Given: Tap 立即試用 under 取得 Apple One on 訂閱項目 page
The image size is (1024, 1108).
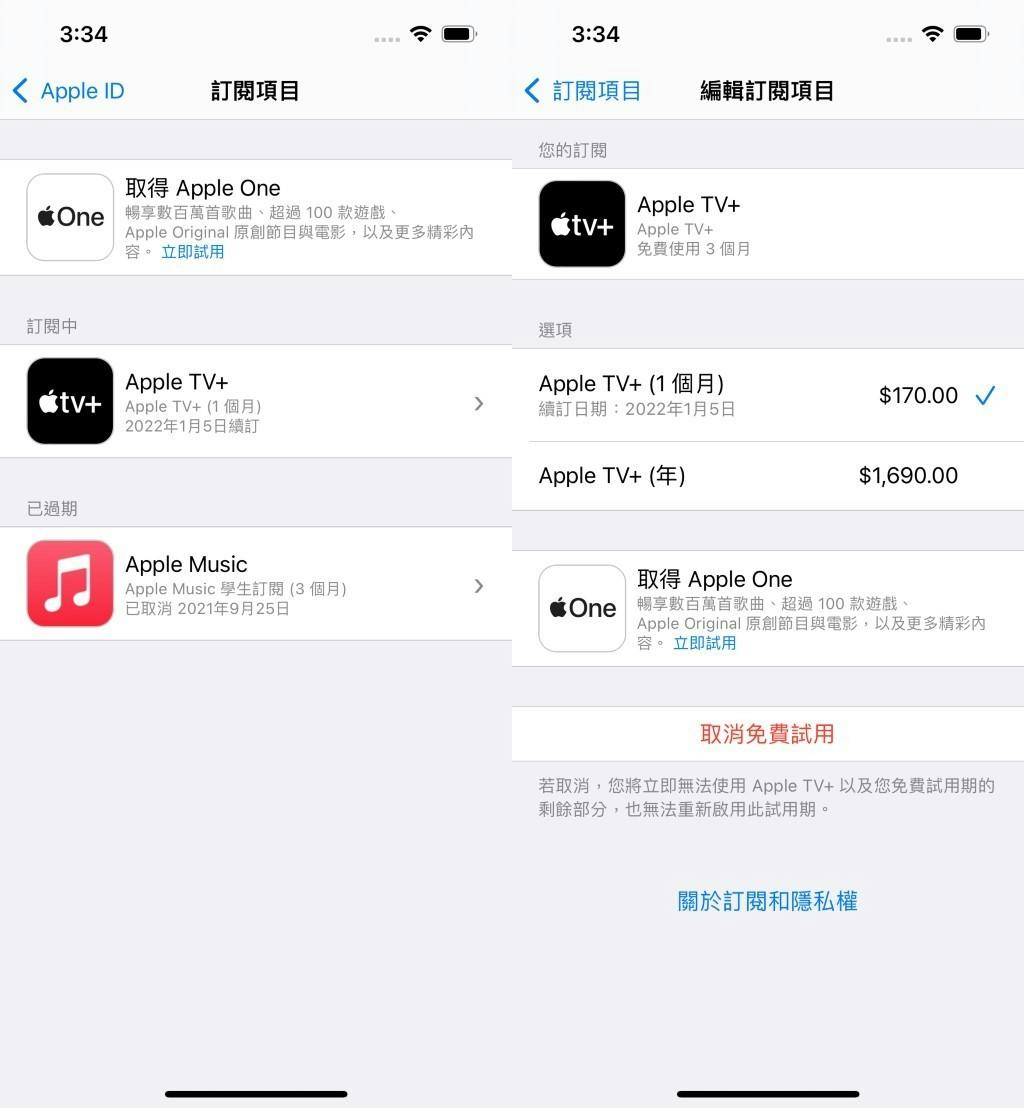Looking at the screenshot, I should tap(193, 252).
